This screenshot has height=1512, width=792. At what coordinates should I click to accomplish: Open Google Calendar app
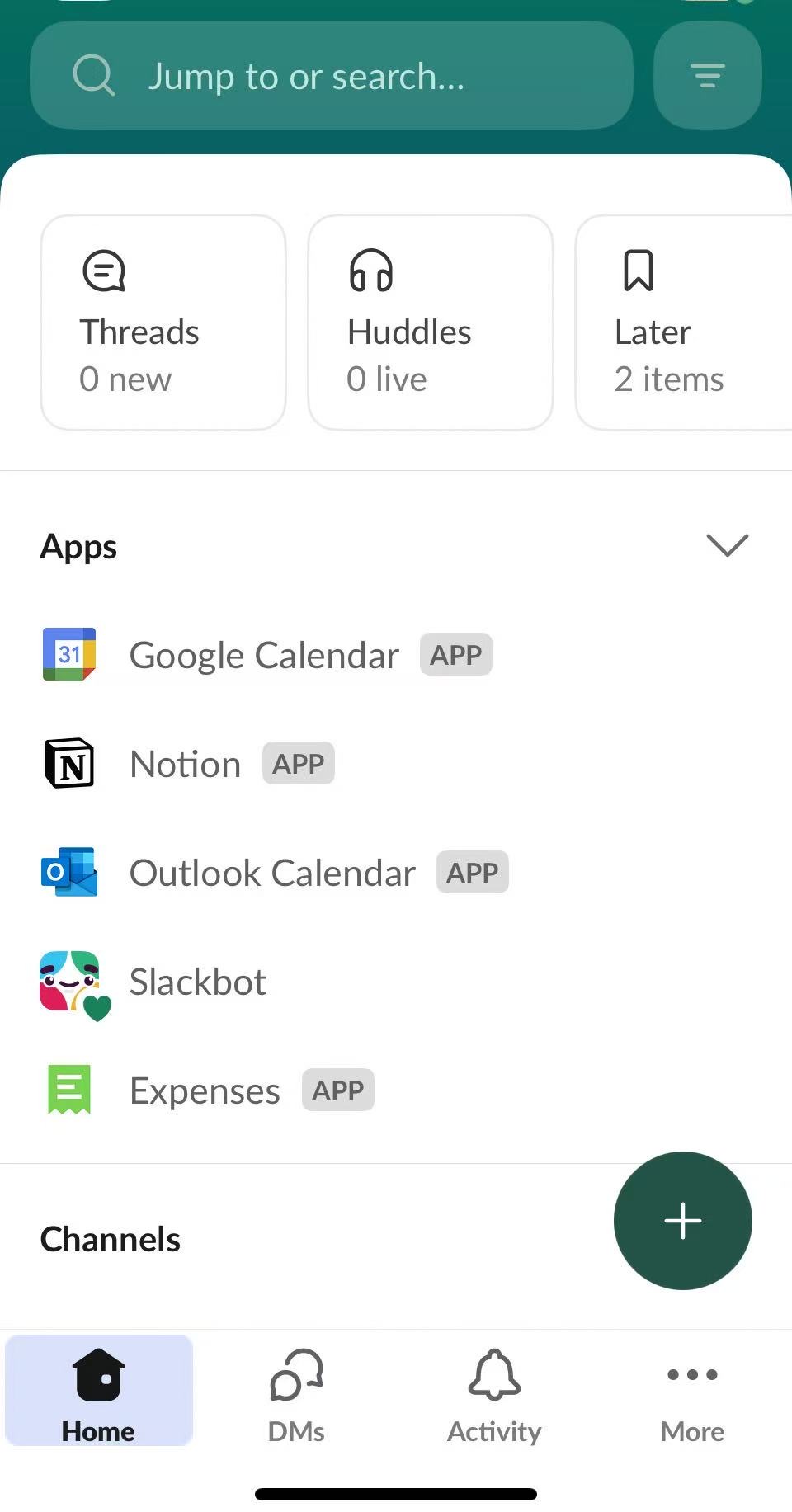pyautogui.click(x=264, y=655)
